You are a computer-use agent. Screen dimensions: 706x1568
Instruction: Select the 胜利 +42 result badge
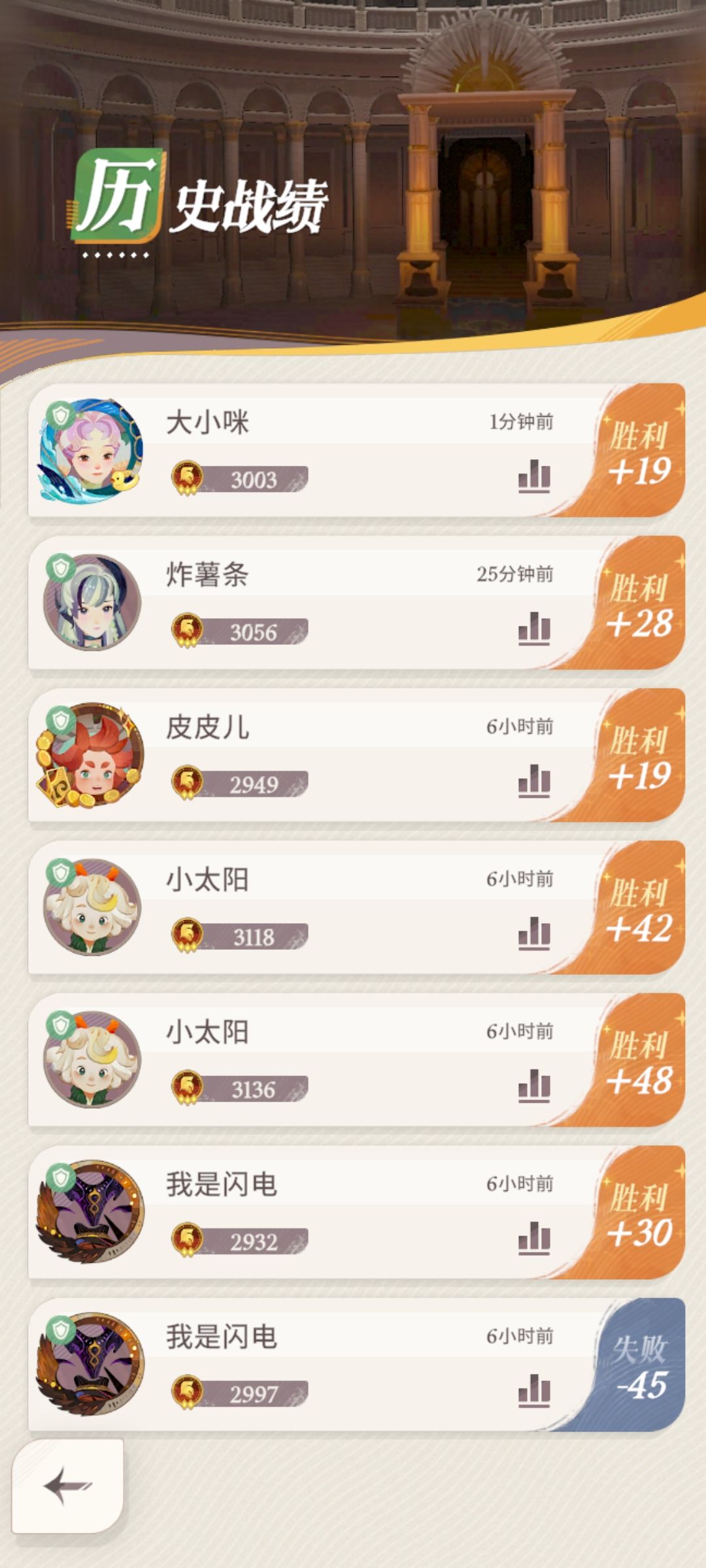click(x=639, y=908)
